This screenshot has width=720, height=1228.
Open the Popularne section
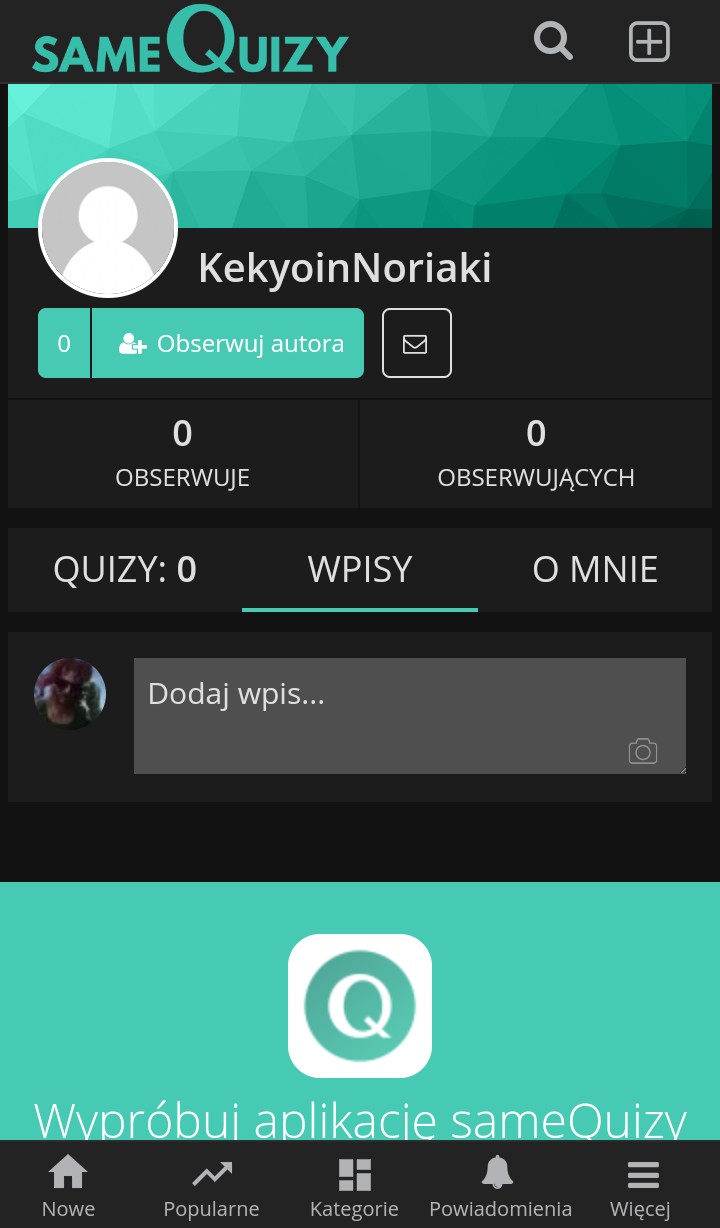tap(211, 1186)
